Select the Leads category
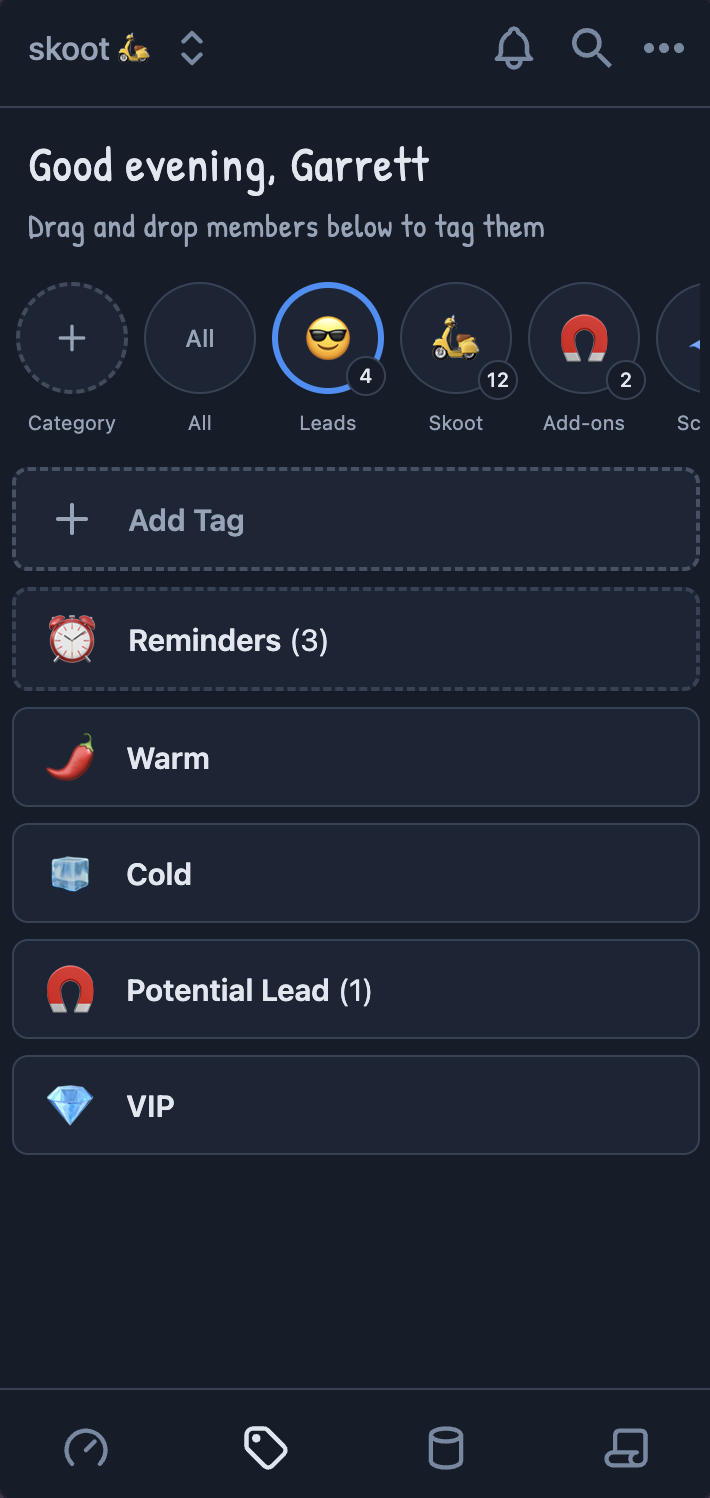The image size is (710, 1498). (328, 339)
